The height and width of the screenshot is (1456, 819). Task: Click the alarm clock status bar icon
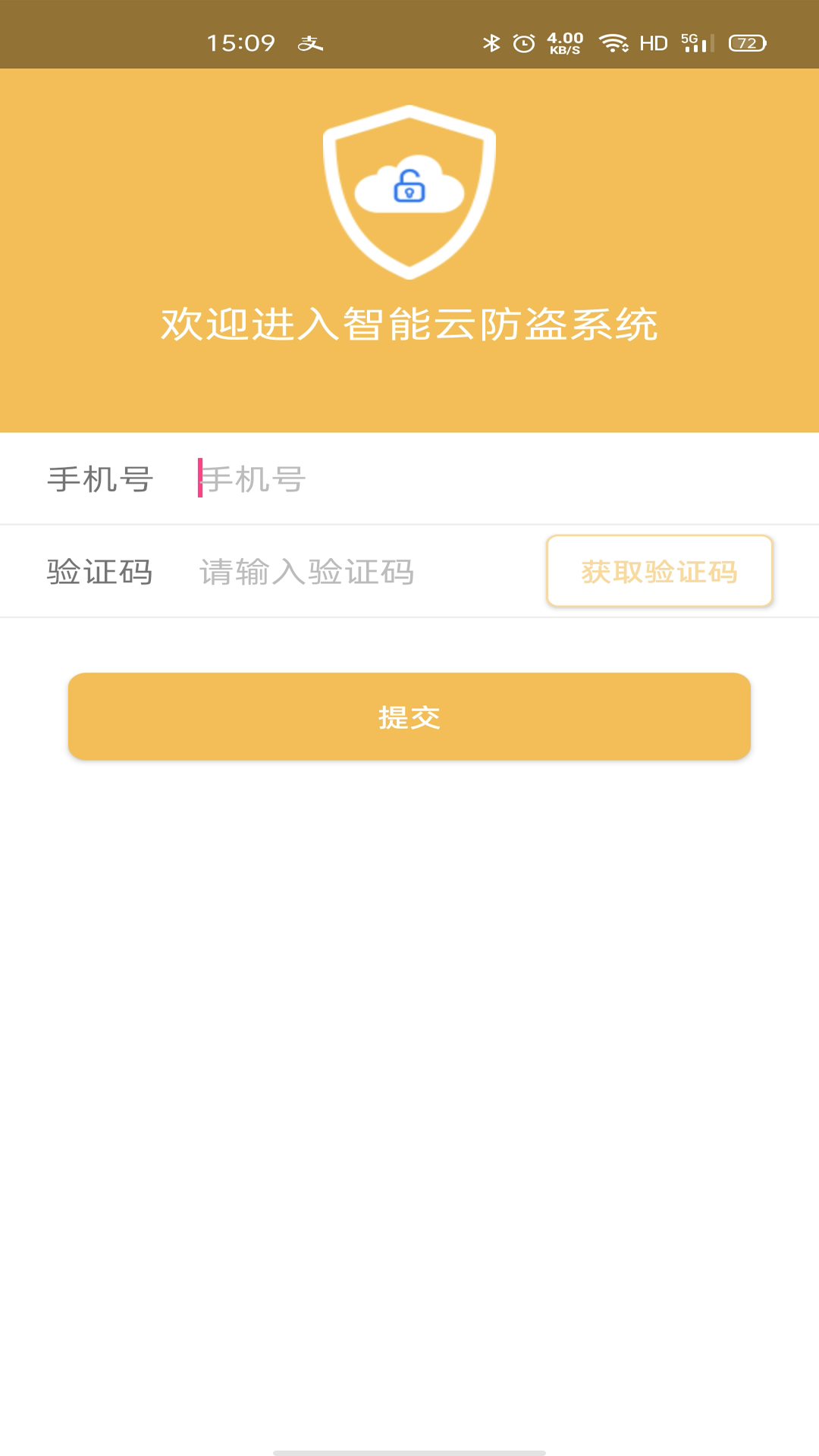524,43
